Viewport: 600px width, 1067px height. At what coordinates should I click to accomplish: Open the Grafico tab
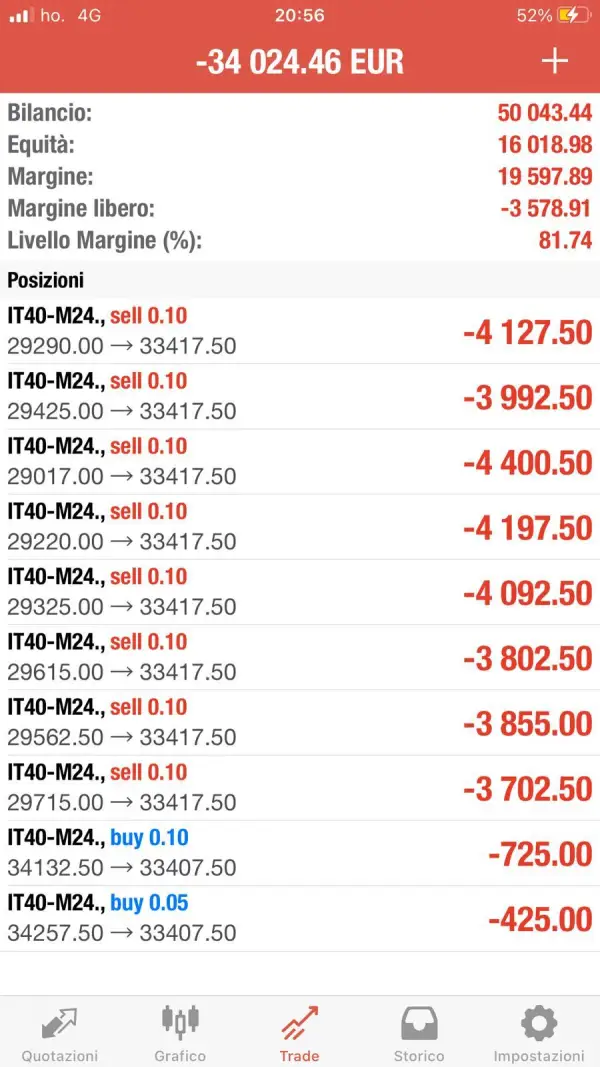[180, 1034]
